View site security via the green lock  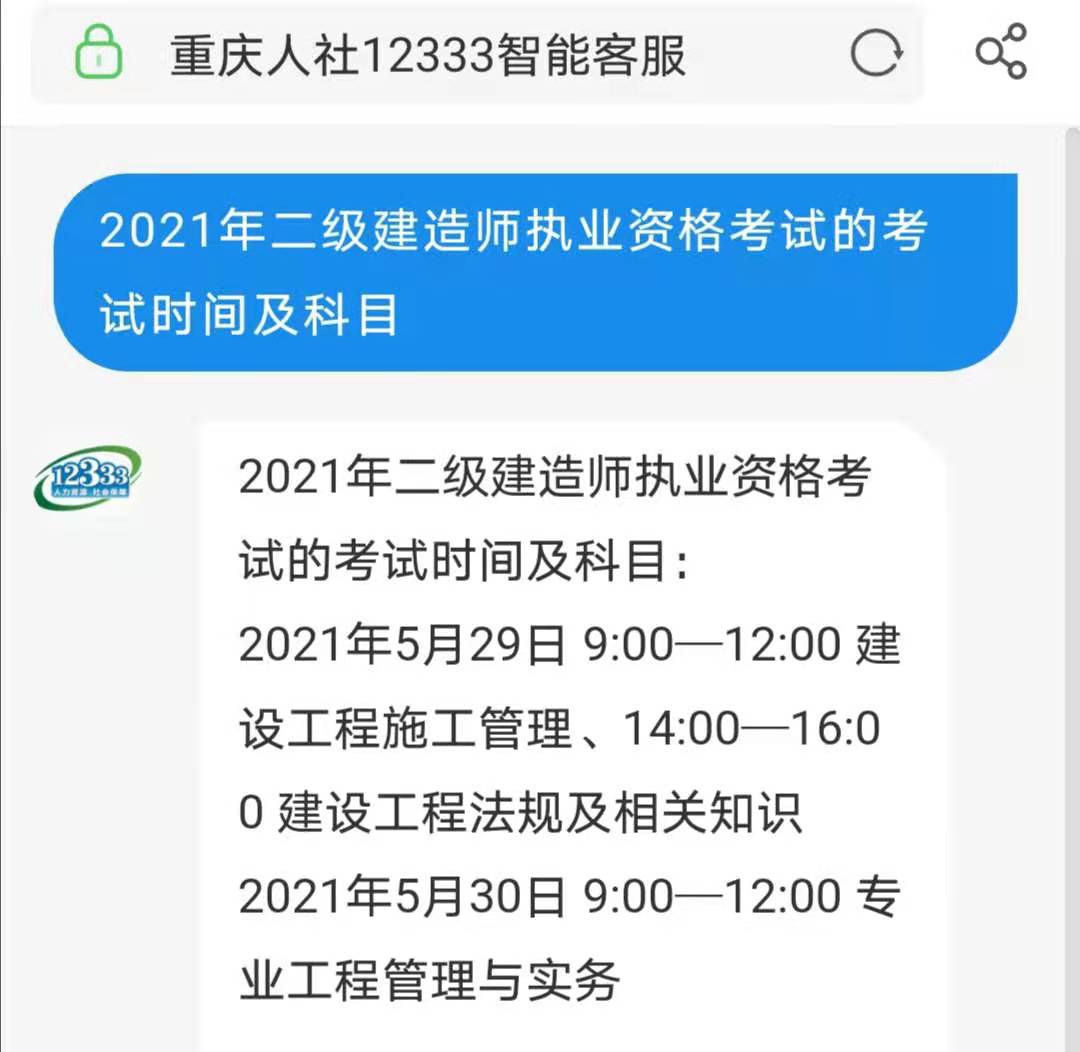point(99,53)
